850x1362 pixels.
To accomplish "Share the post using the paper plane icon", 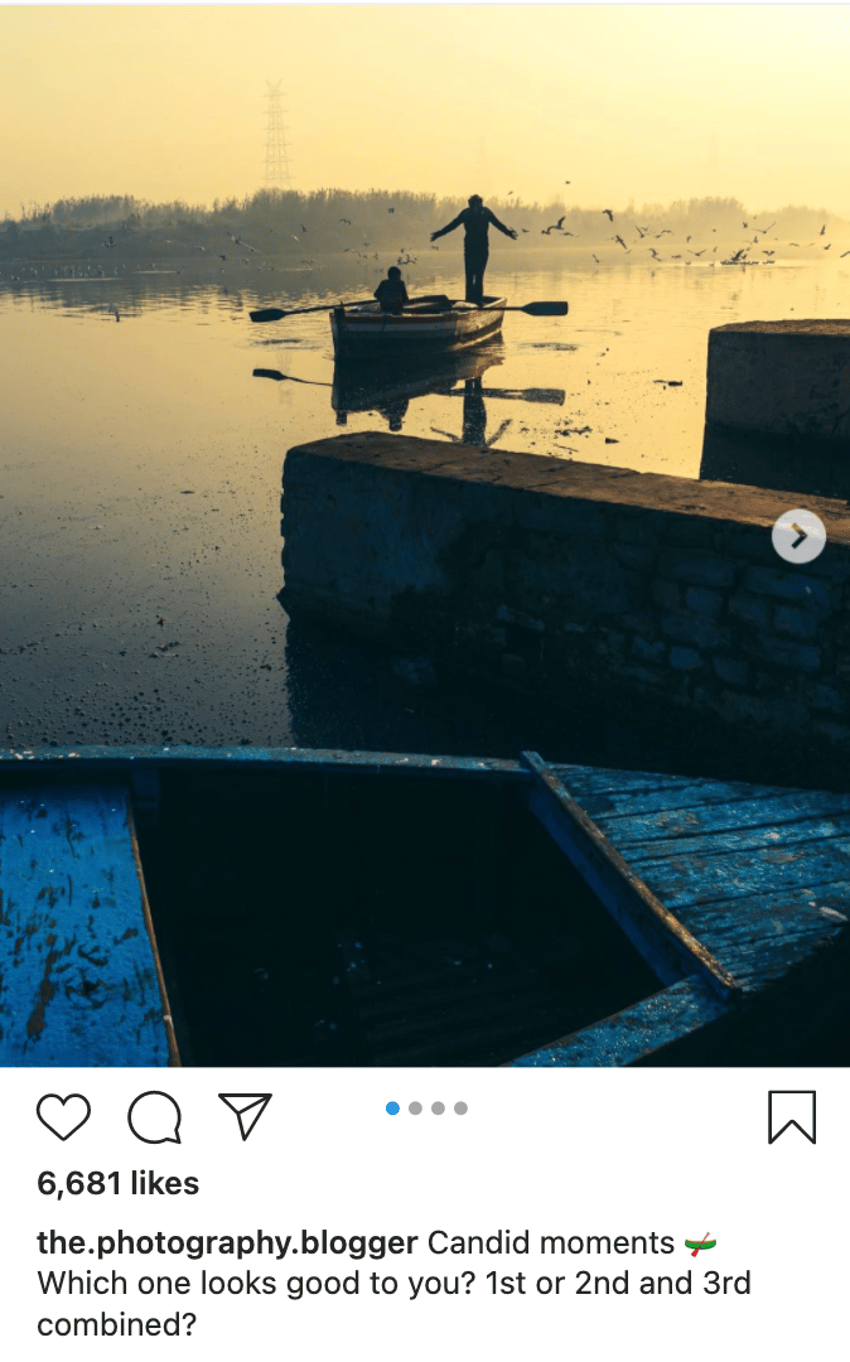I will [x=245, y=1116].
